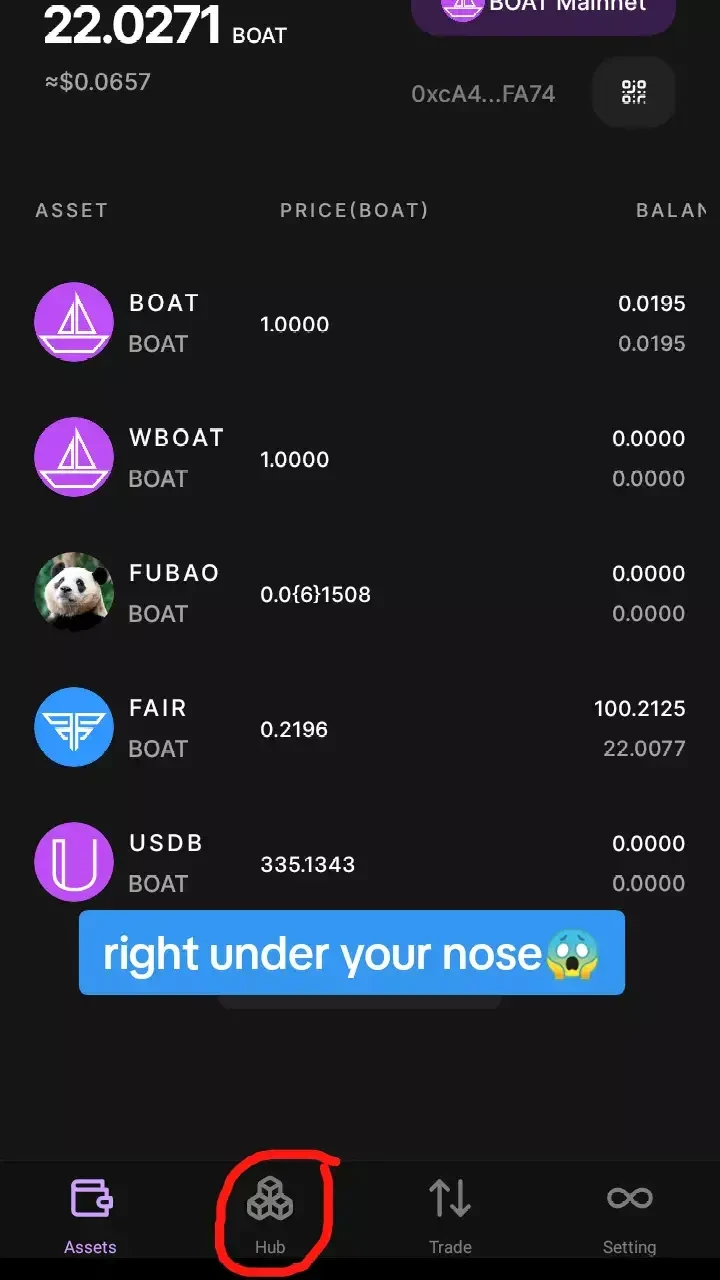Open the WBOAT asset row
720x1280 pixels.
360,458
